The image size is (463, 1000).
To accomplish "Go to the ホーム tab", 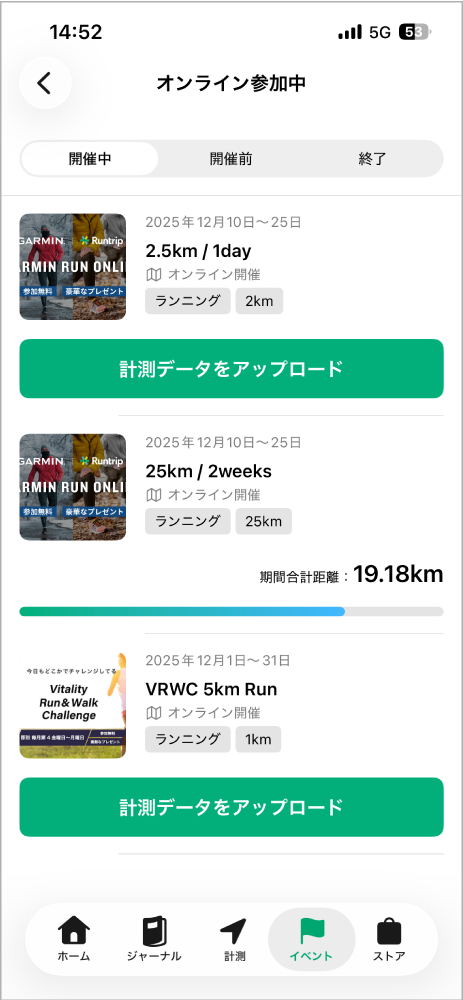I will (74, 939).
